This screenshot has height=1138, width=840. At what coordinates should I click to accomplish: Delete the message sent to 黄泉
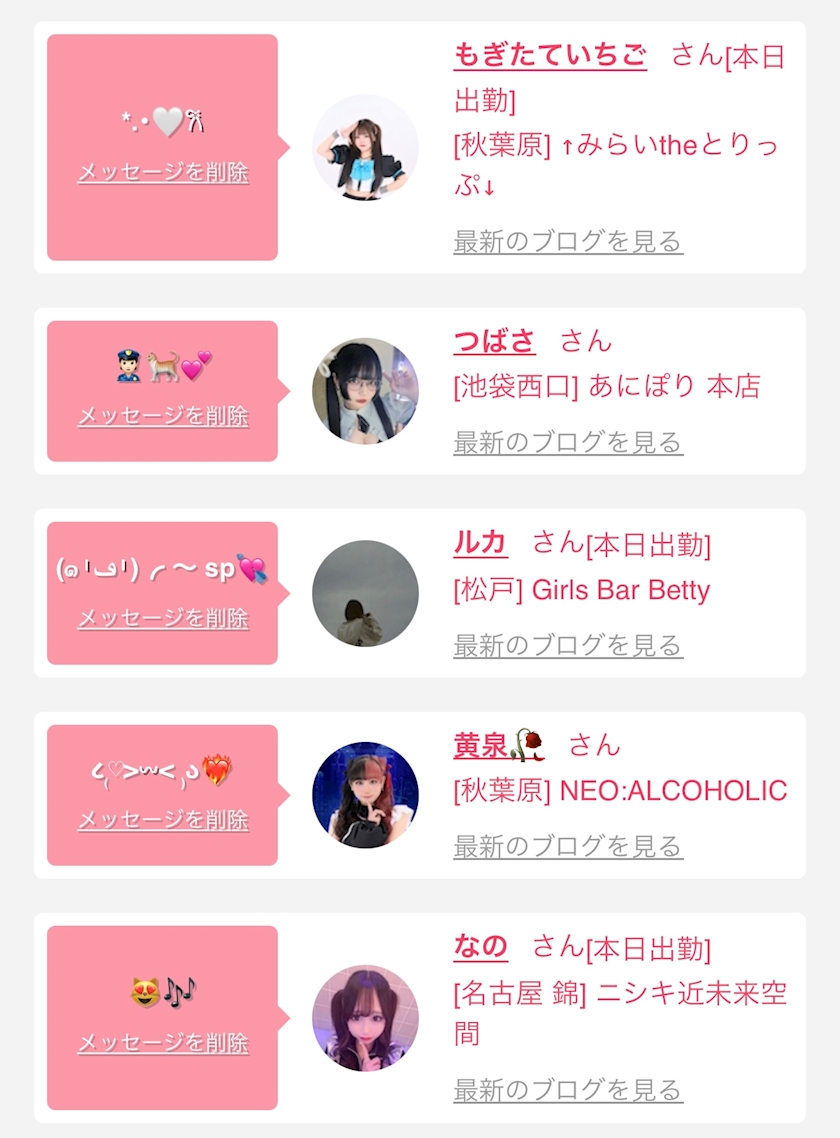(163, 820)
